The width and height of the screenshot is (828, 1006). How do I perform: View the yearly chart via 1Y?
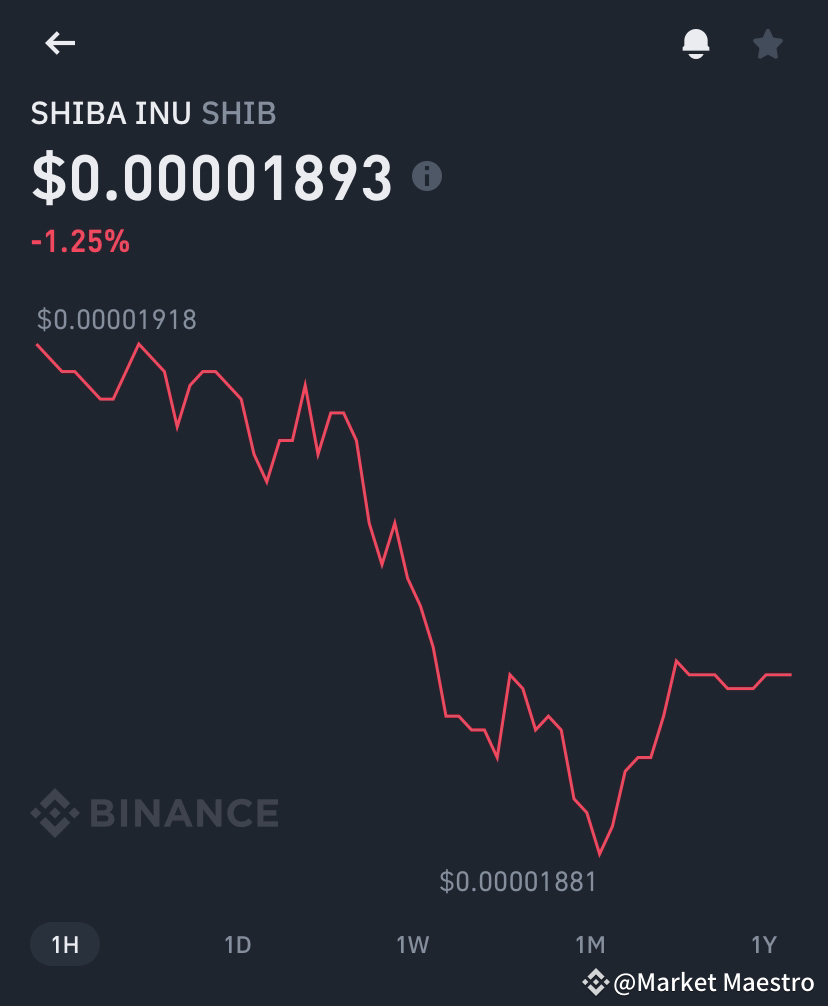tap(764, 944)
